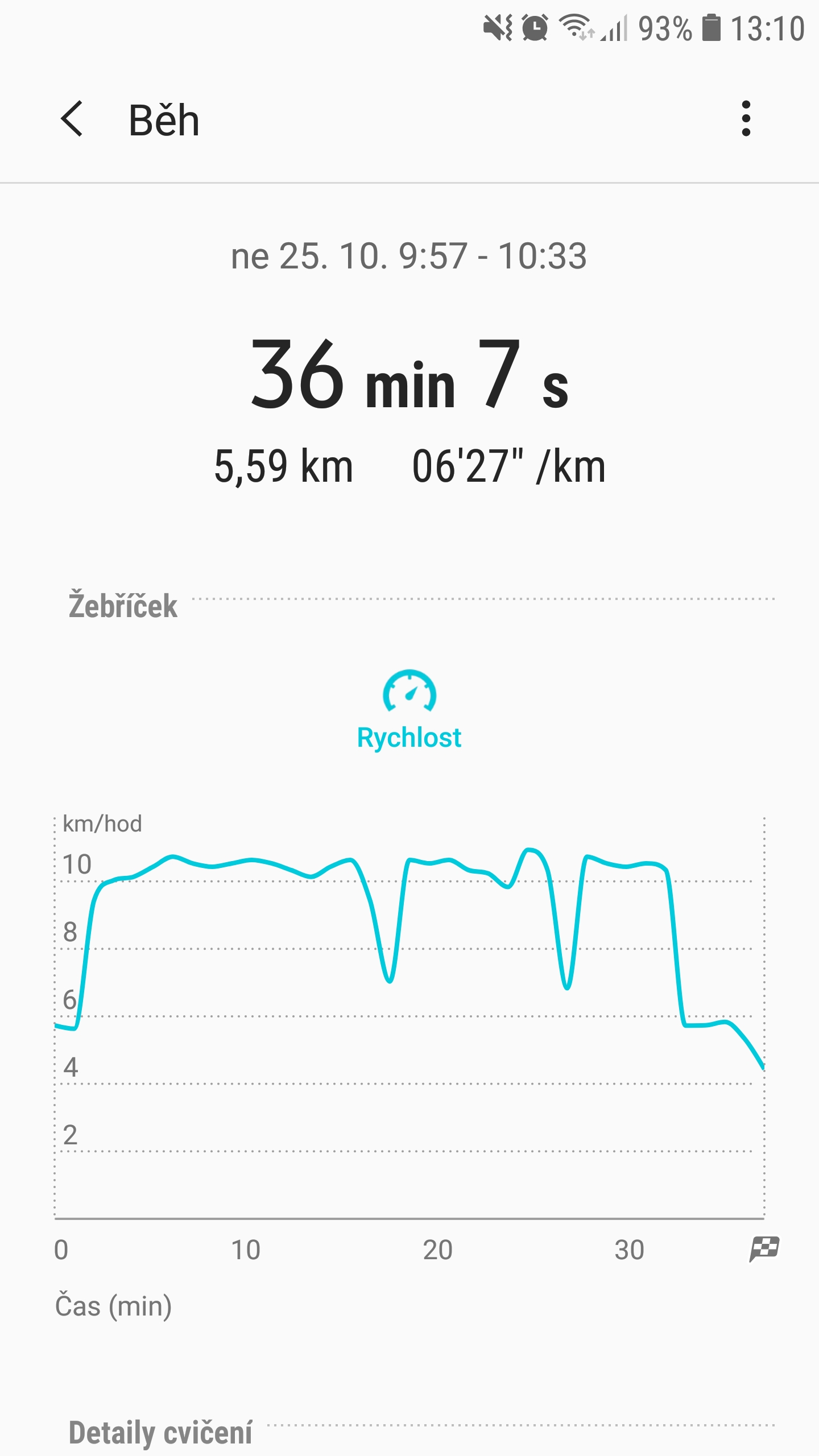
Task: Open the three-dot overflow menu
Action: click(x=746, y=119)
